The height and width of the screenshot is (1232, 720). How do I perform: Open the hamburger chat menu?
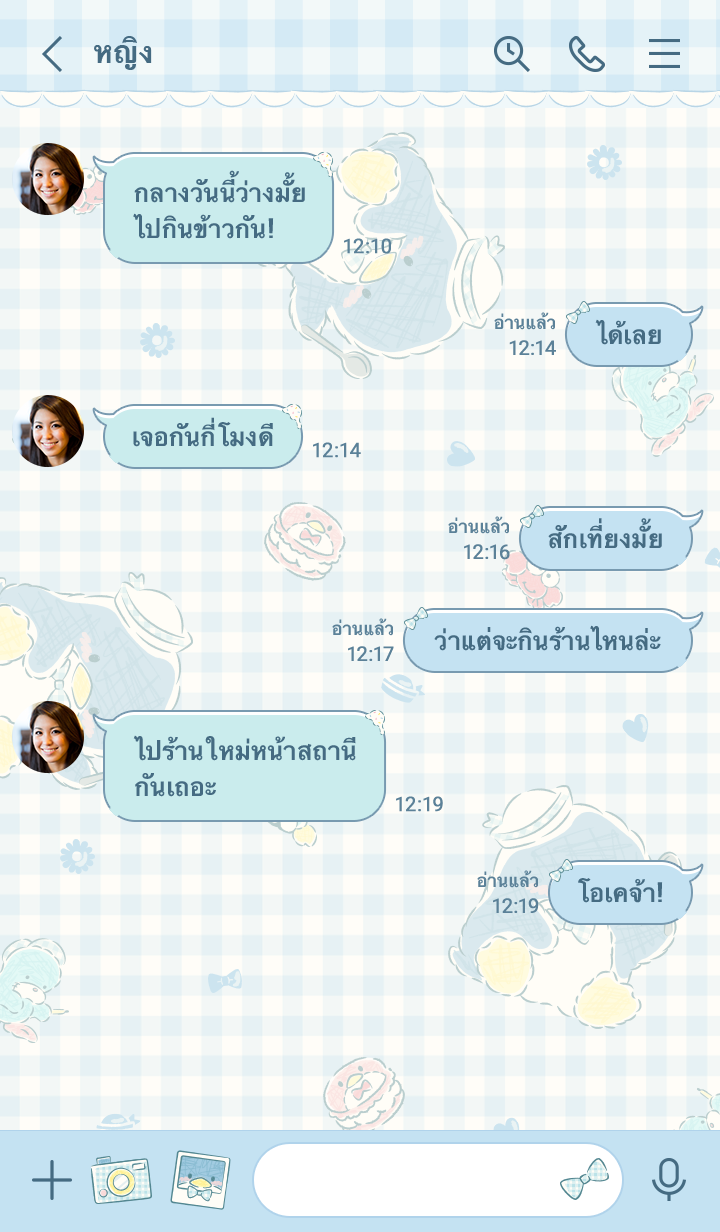coord(664,54)
